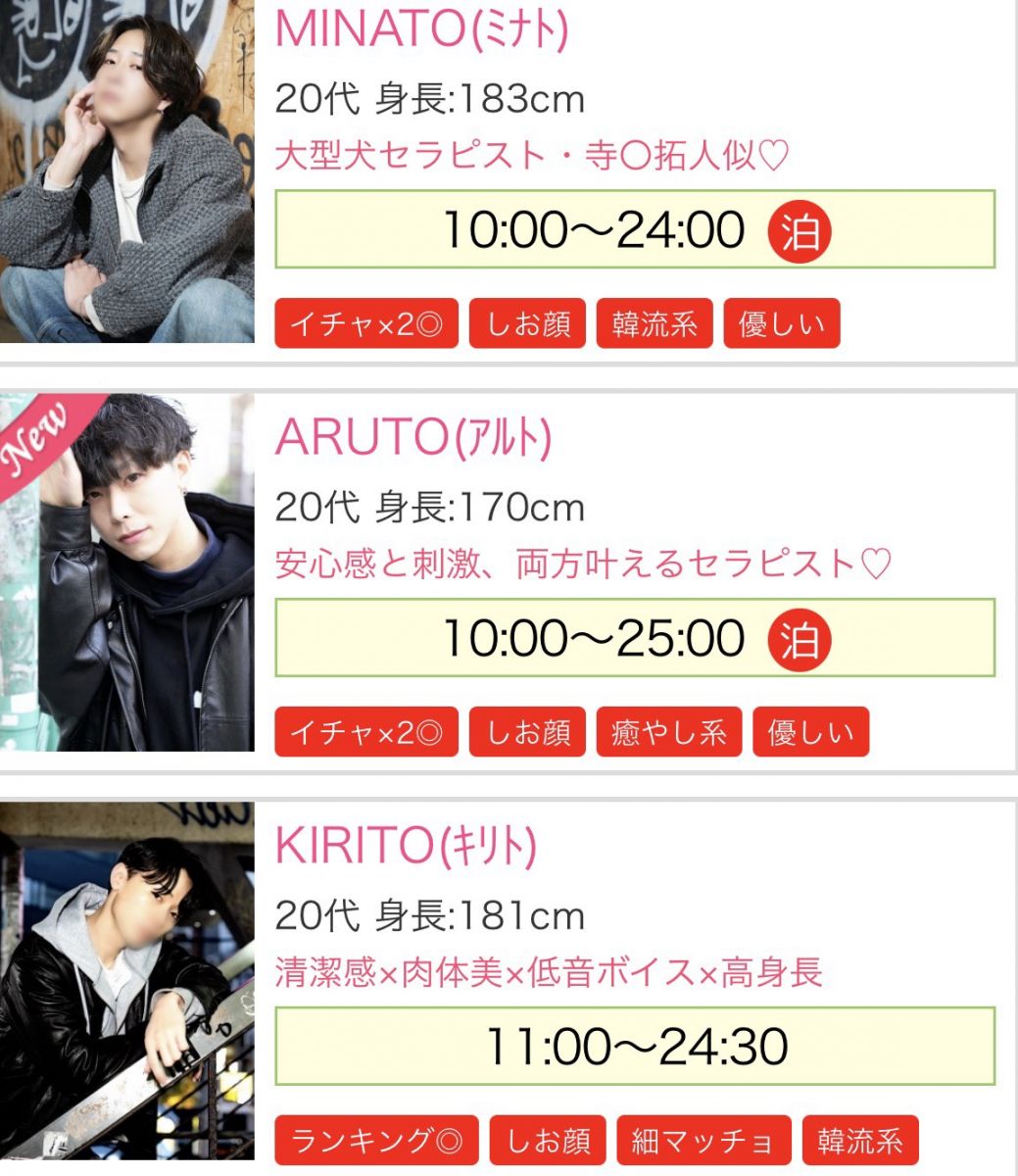Open the MINATO(ミナト) name link
Viewport: 1018px width, 1176px height.
421,29
